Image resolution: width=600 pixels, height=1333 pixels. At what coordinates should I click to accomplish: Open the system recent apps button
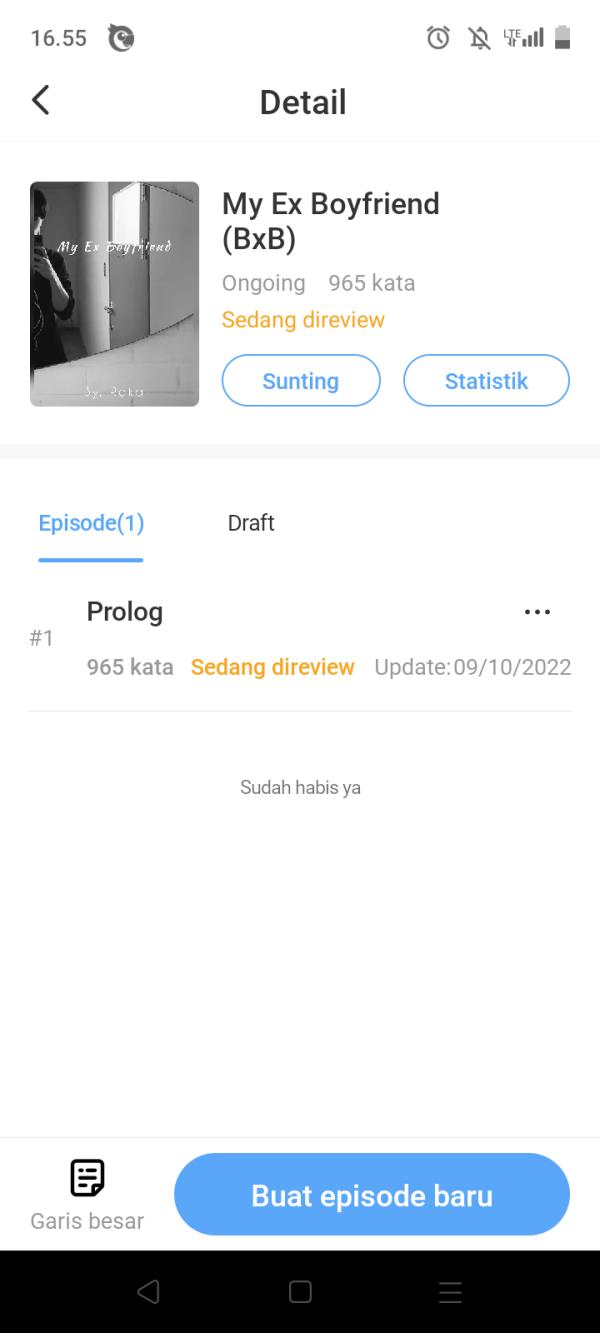(450, 1291)
